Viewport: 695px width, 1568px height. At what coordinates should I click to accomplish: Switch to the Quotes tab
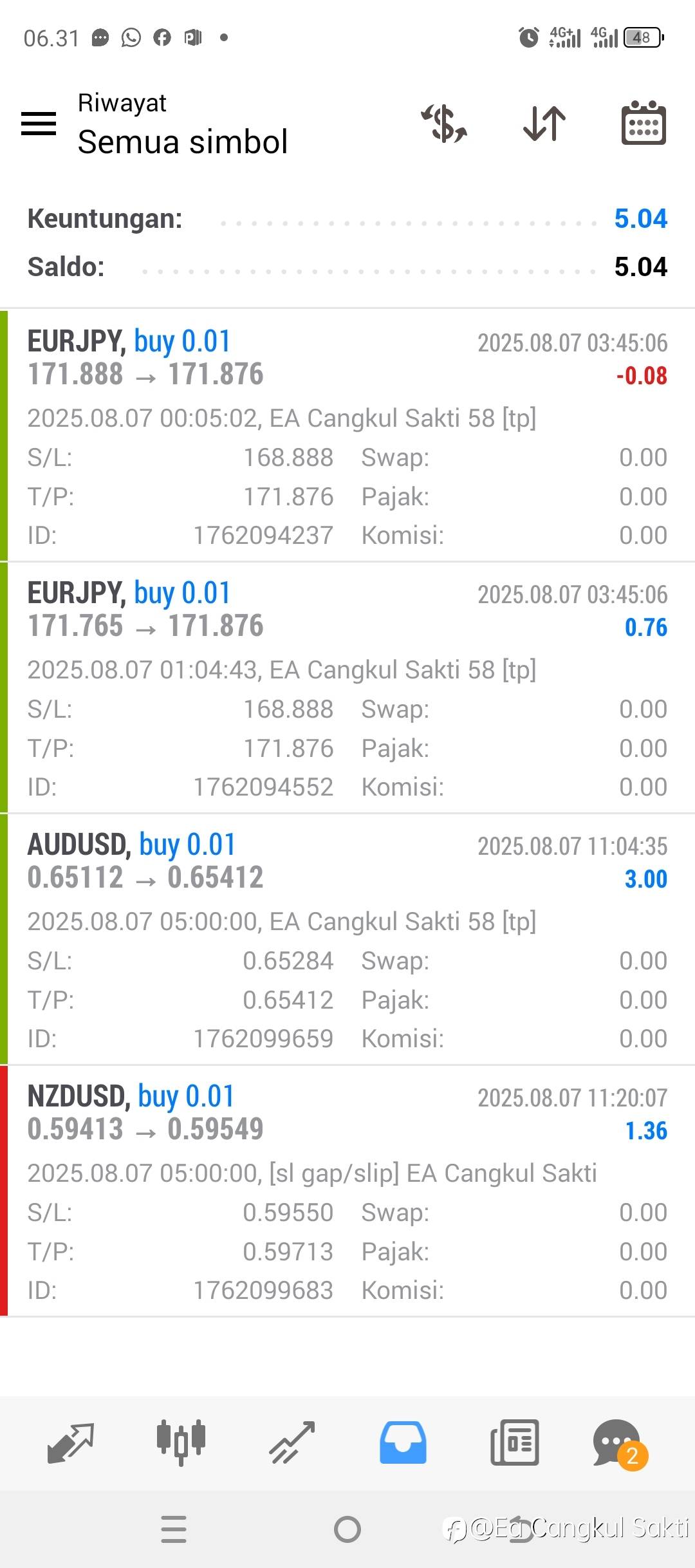click(71, 1442)
